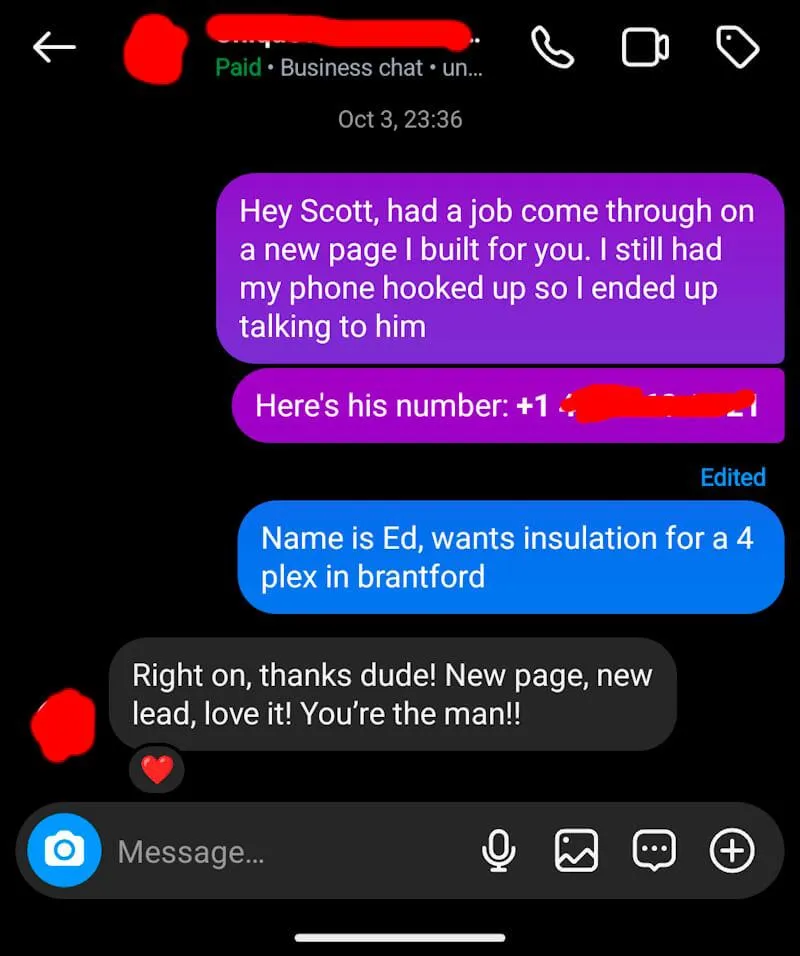The image size is (800, 956).
Task: Start a voice call
Action: [552, 47]
